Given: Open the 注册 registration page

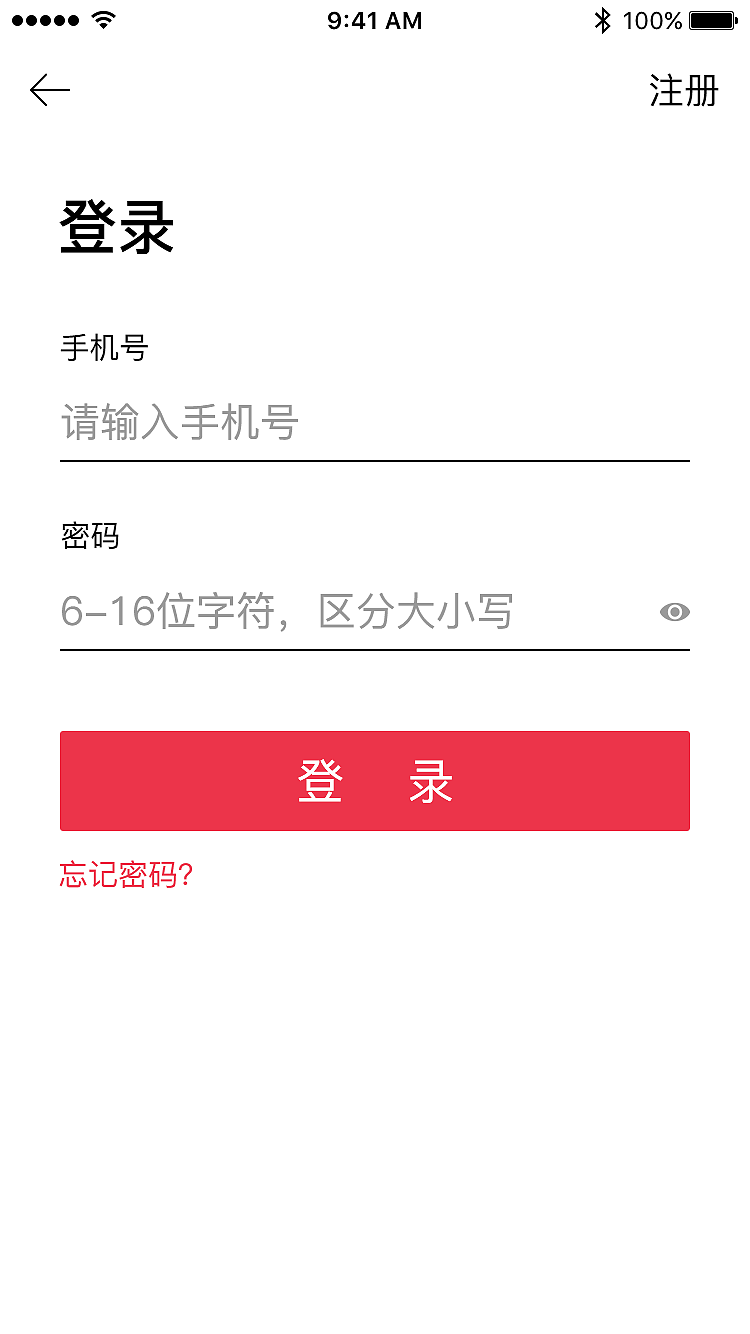Looking at the screenshot, I should point(684,90).
